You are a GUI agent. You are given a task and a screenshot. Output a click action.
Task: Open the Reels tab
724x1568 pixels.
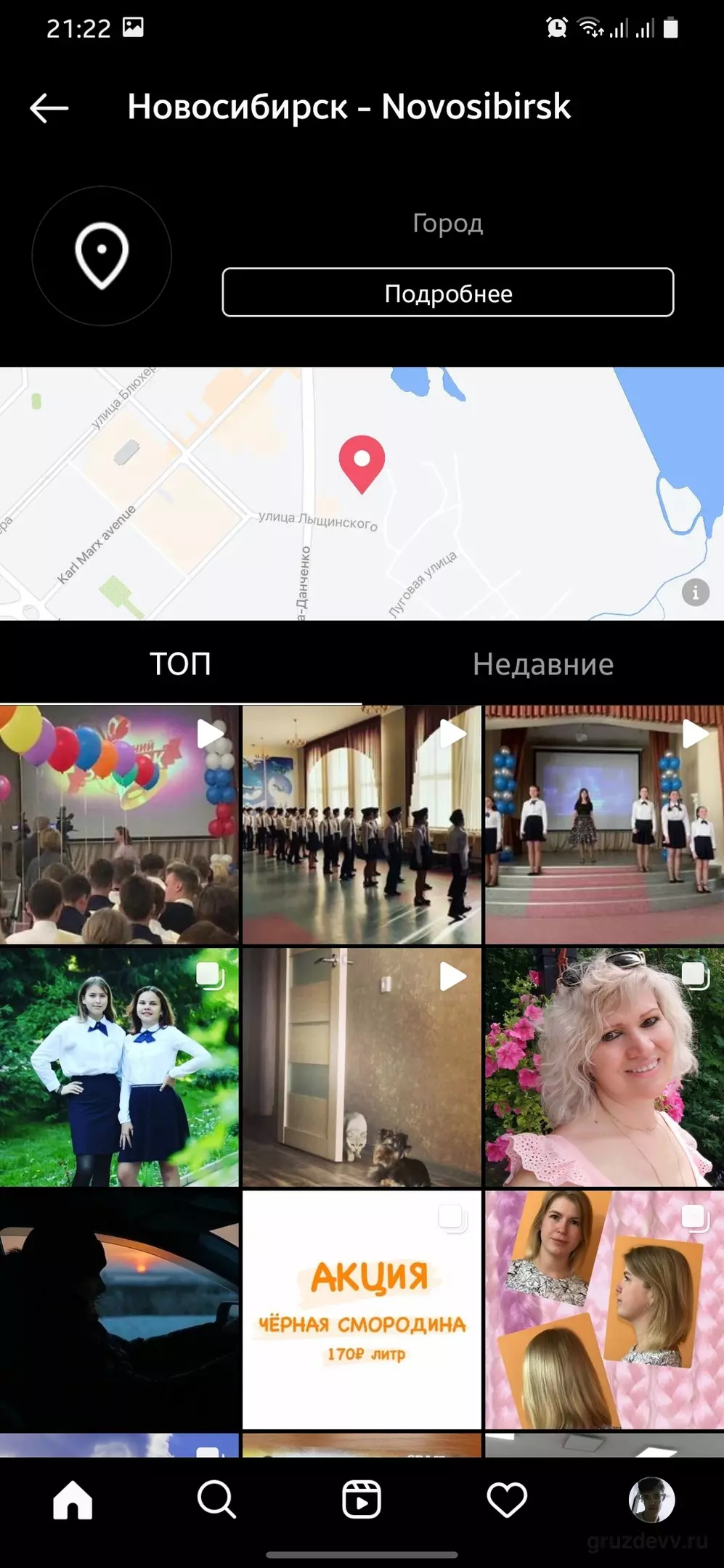(362, 1500)
